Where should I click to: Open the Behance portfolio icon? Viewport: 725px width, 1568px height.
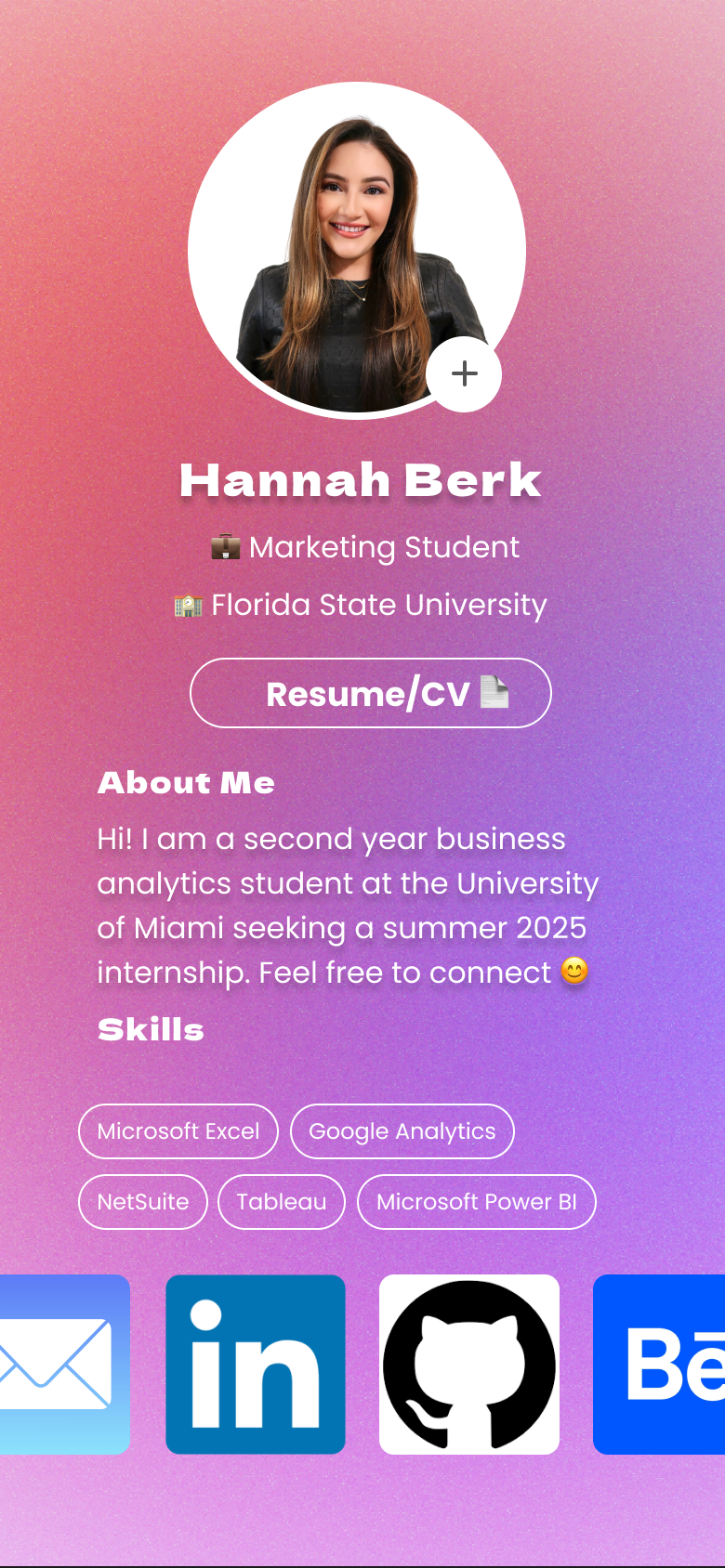click(659, 1365)
